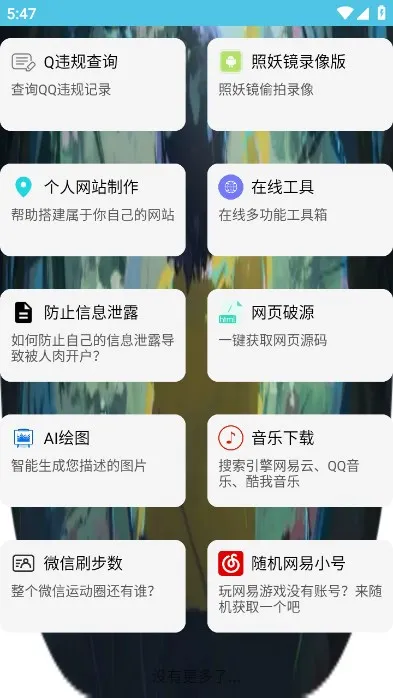Select the 个人网站制作 card
Viewport: 393px width, 698px height.
[x=93, y=210]
